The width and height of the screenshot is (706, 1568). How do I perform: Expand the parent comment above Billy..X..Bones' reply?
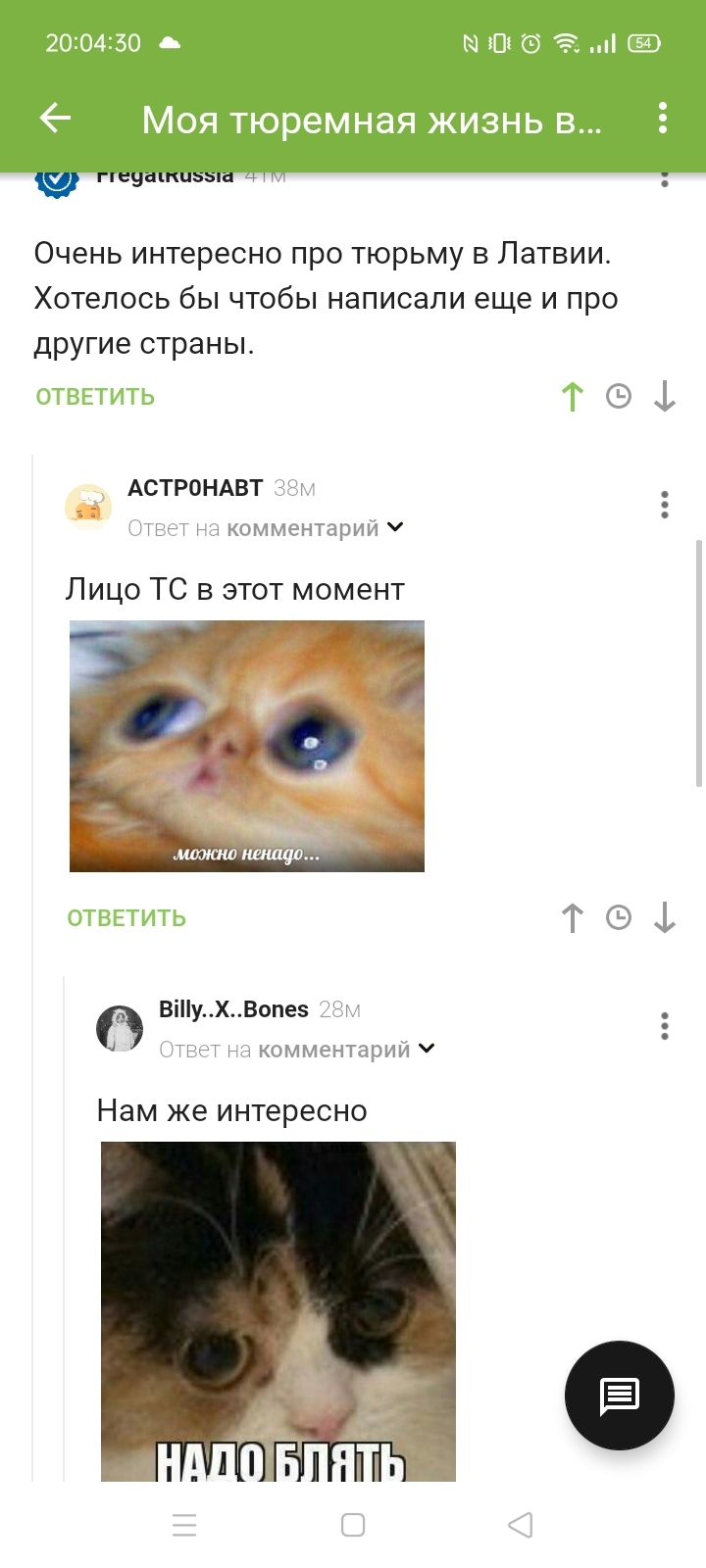(x=427, y=1049)
